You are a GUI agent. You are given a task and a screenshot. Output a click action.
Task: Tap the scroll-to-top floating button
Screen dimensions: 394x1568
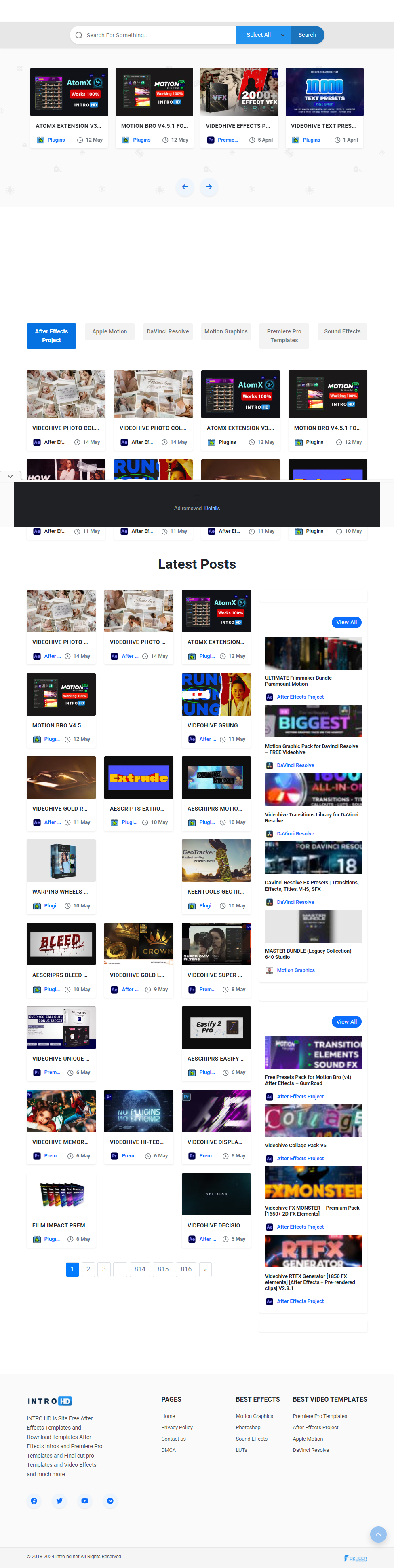[378, 1534]
